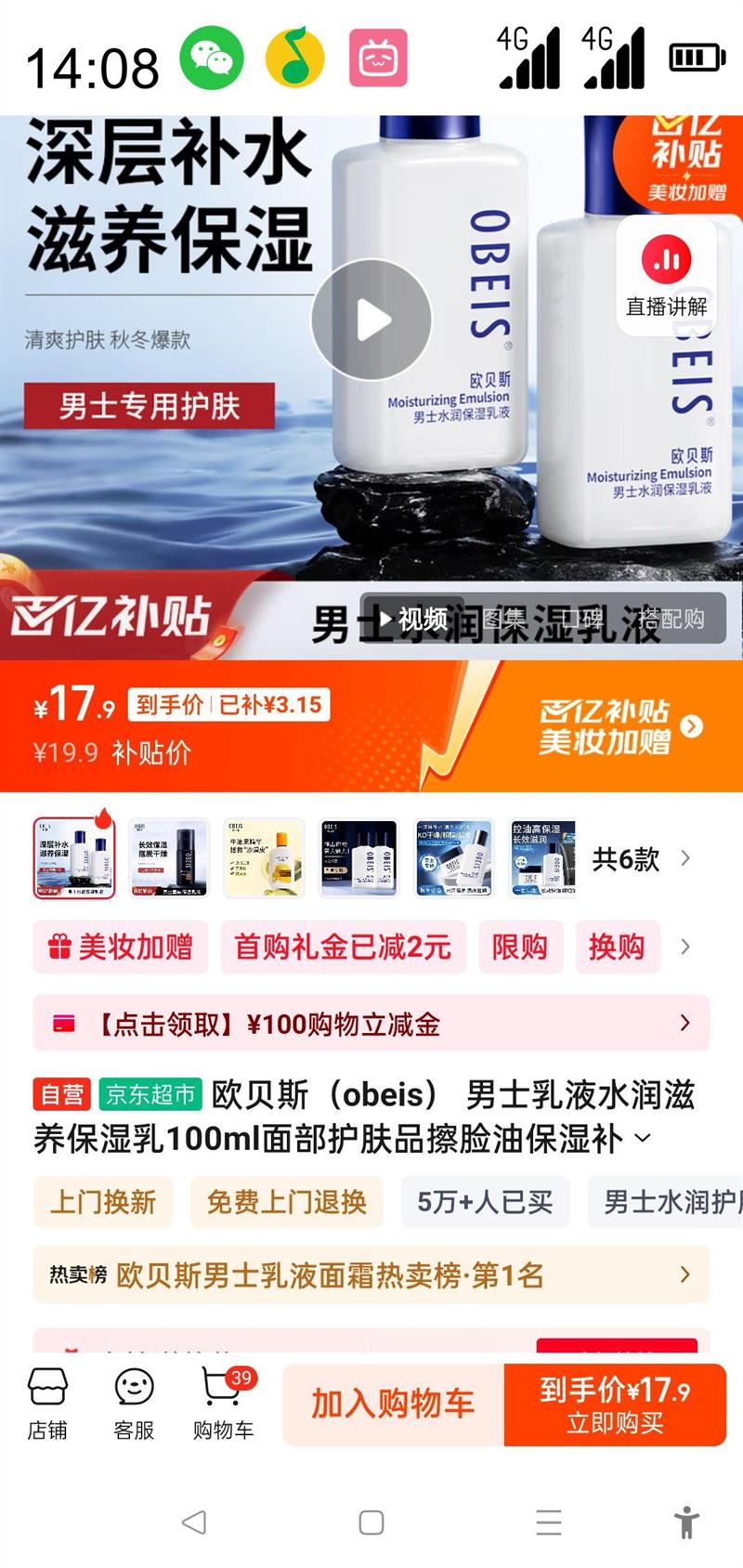743x1568 pixels.
Task: Switch to the 搭配购 media tab
Action: pos(671,619)
